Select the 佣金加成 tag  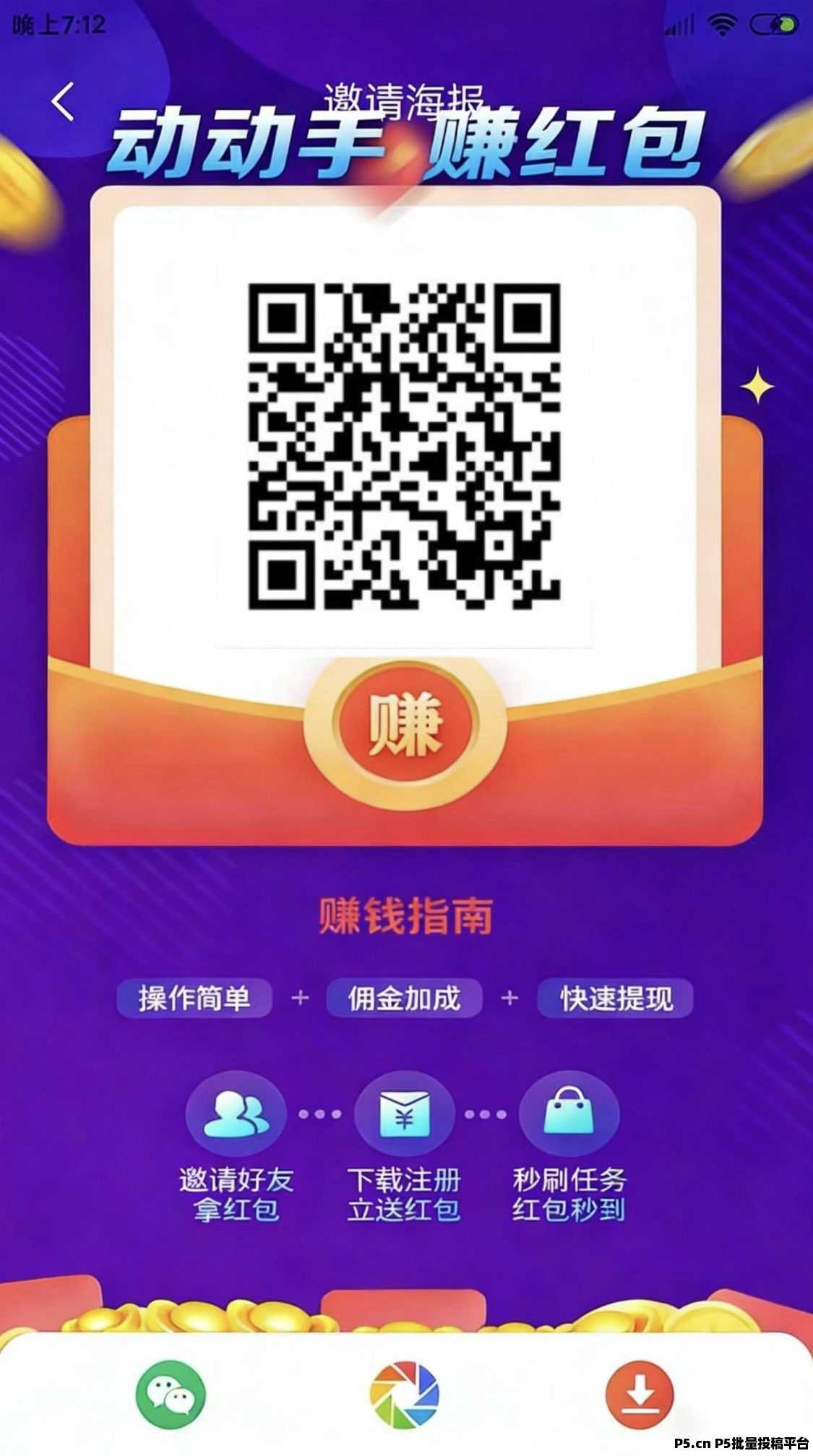point(405,998)
